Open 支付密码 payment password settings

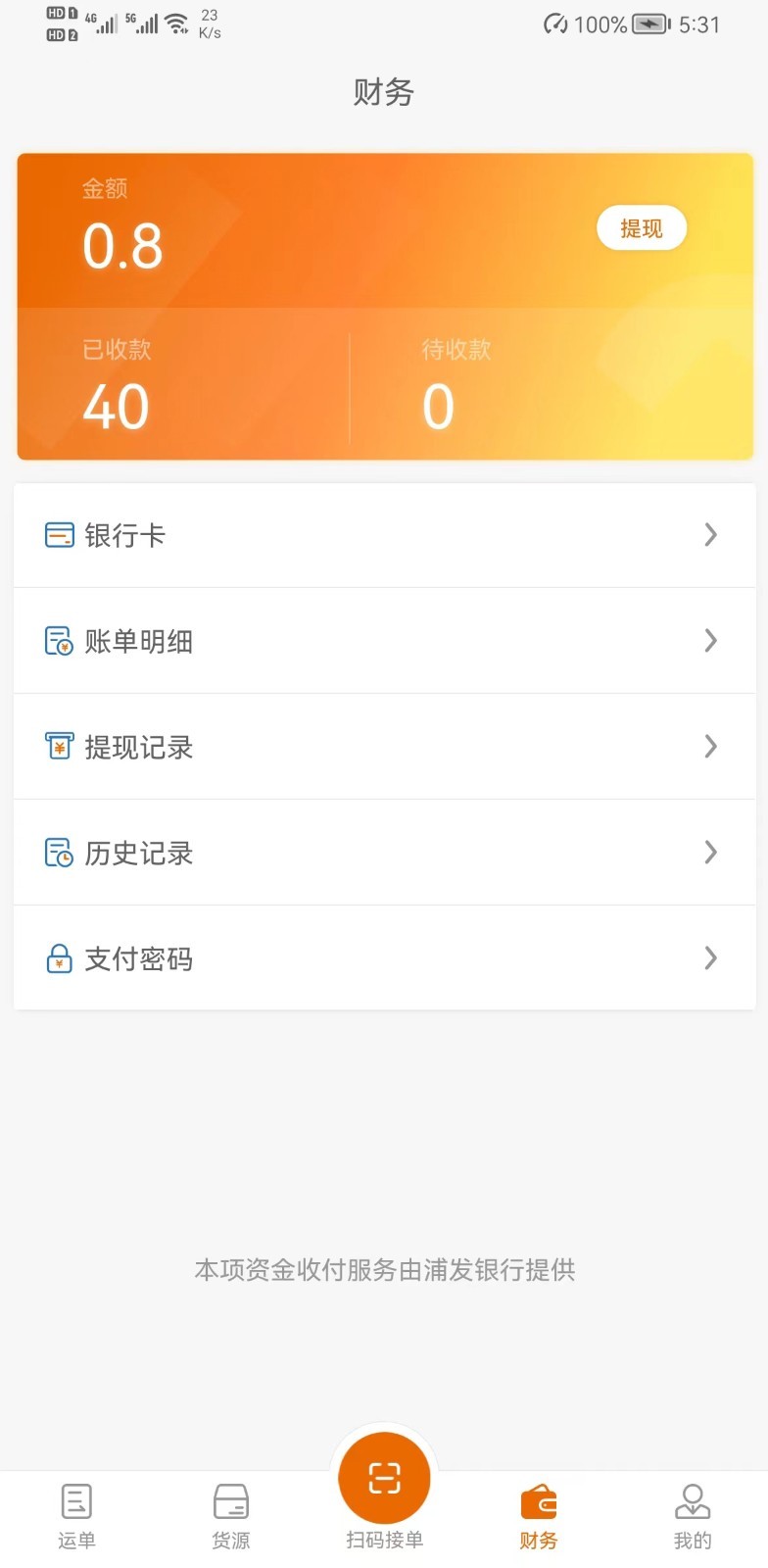tap(384, 958)
